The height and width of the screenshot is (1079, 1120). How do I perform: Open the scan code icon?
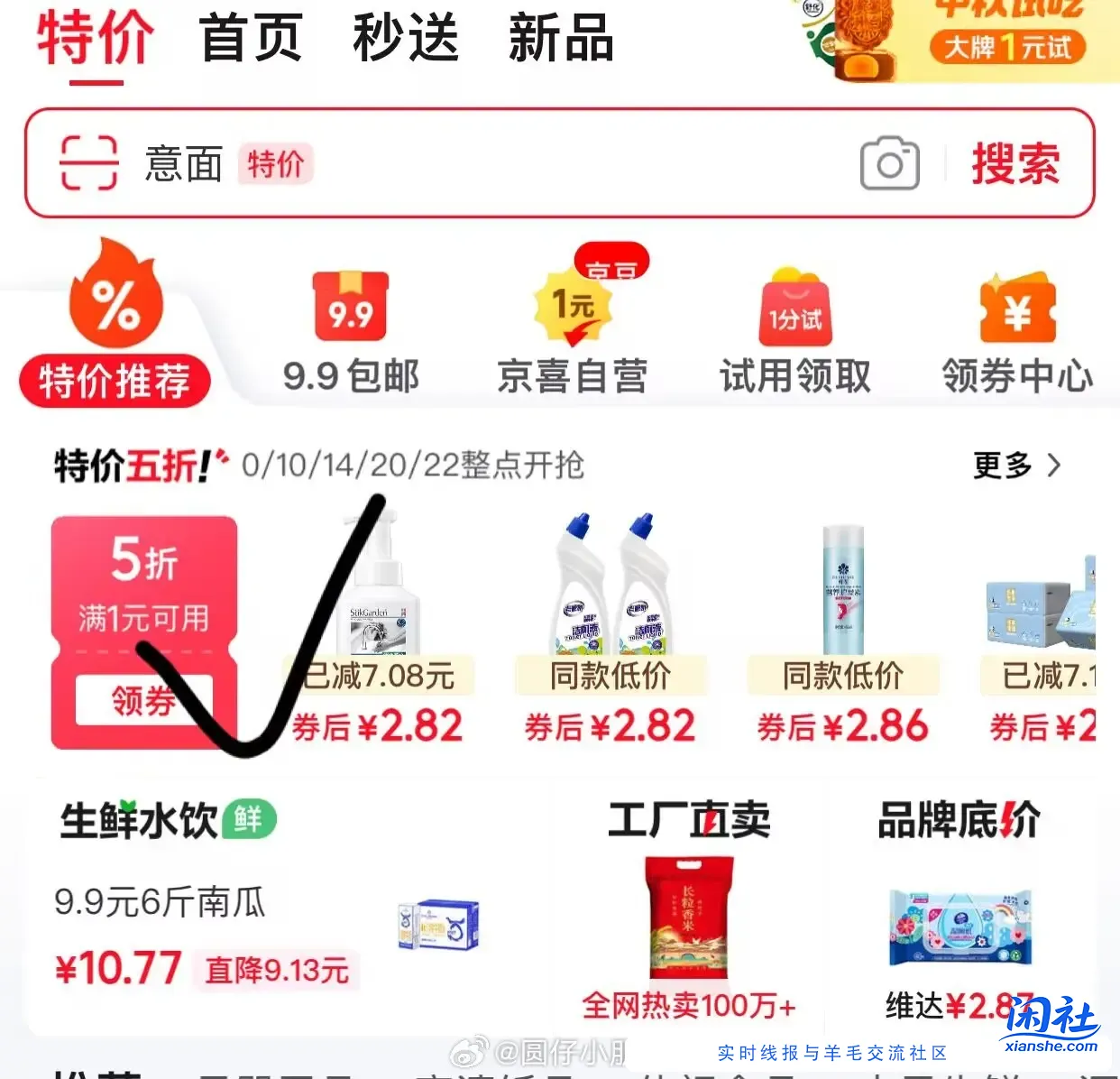[x=88, y=163]
